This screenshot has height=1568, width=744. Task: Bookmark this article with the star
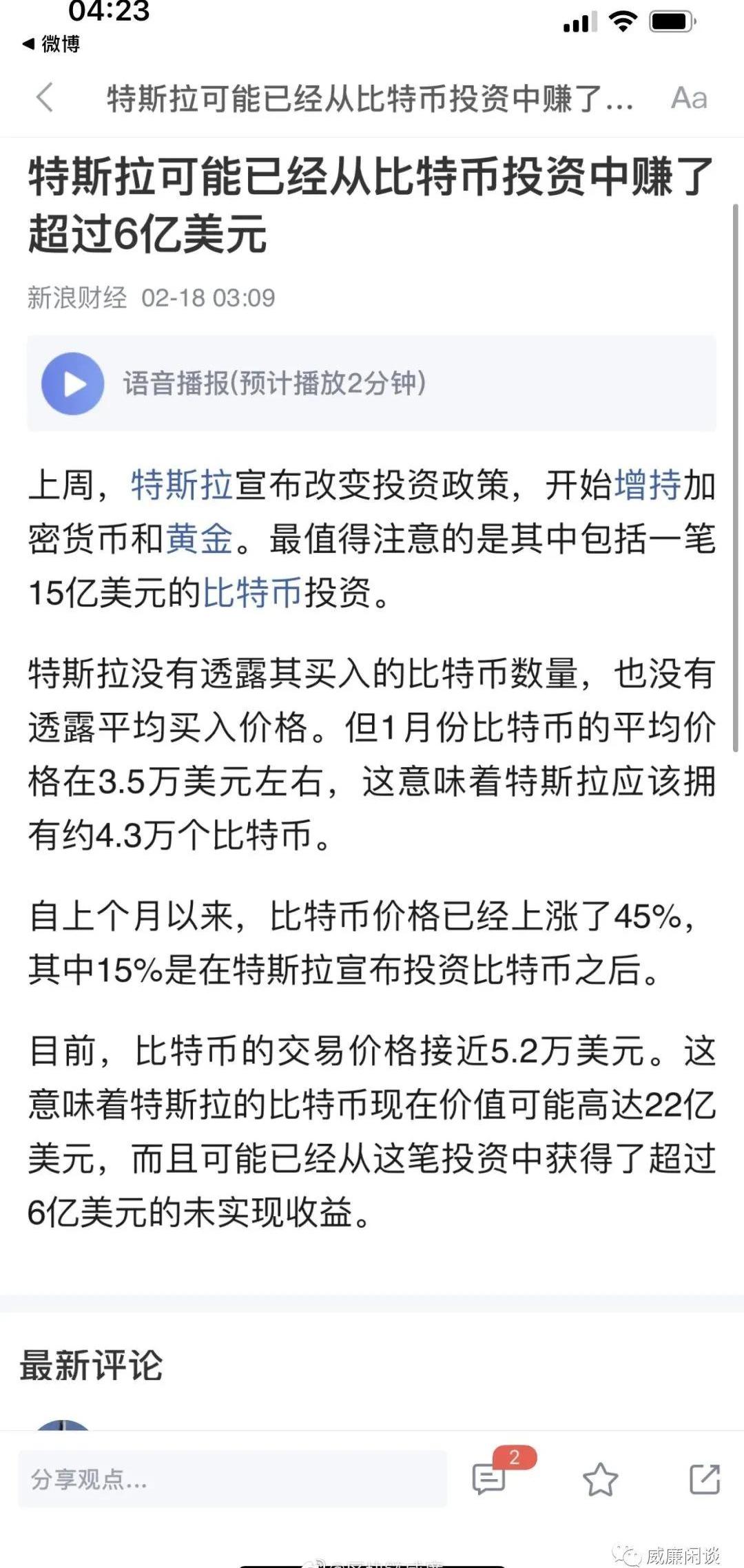tap(600, 1479)
